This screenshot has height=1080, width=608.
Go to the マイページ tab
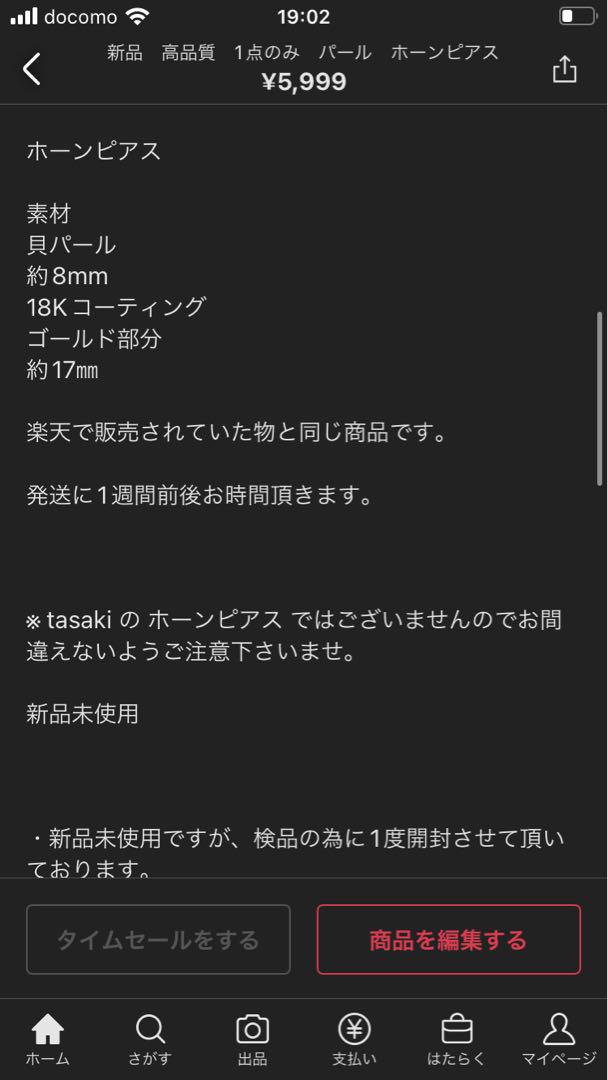pyautogui.click(x=558, y=1040)
